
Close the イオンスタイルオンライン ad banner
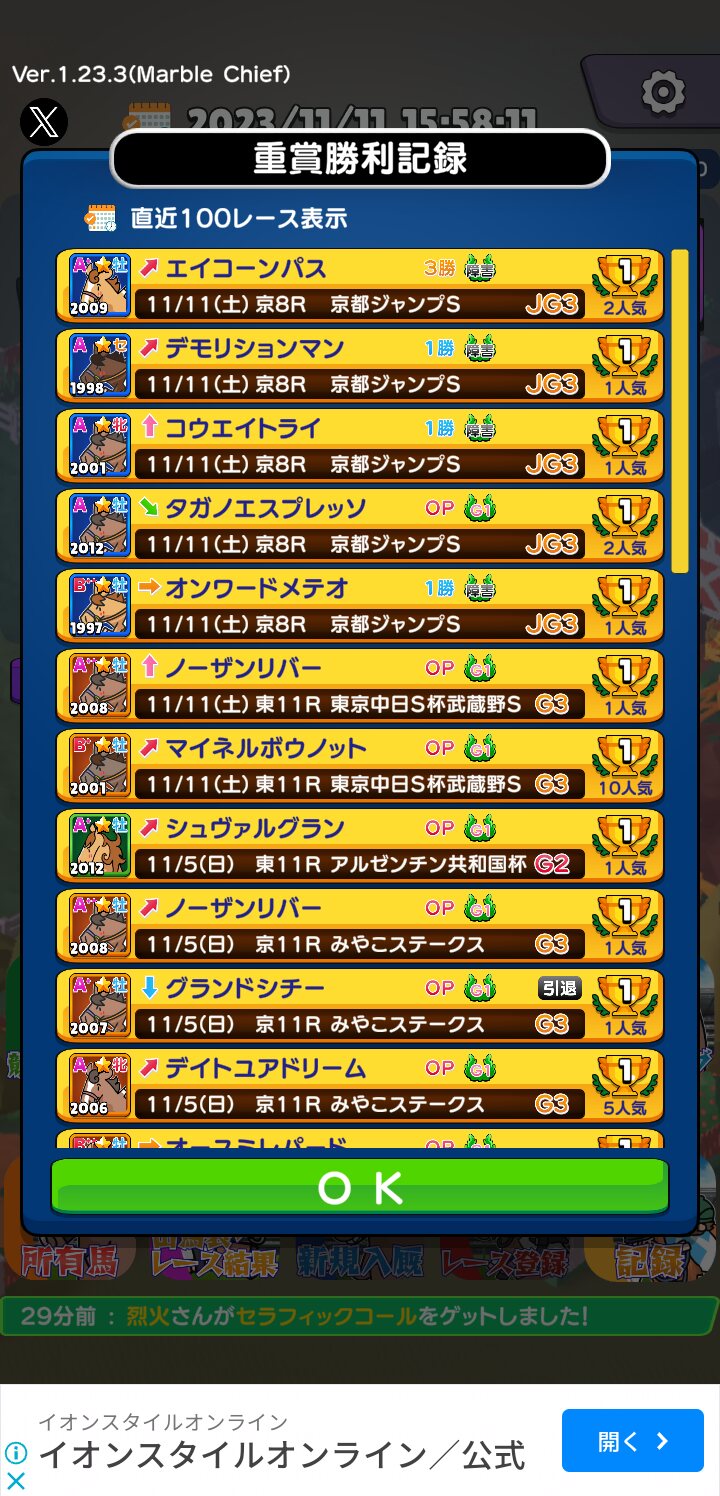click(x=16, y=1481)
